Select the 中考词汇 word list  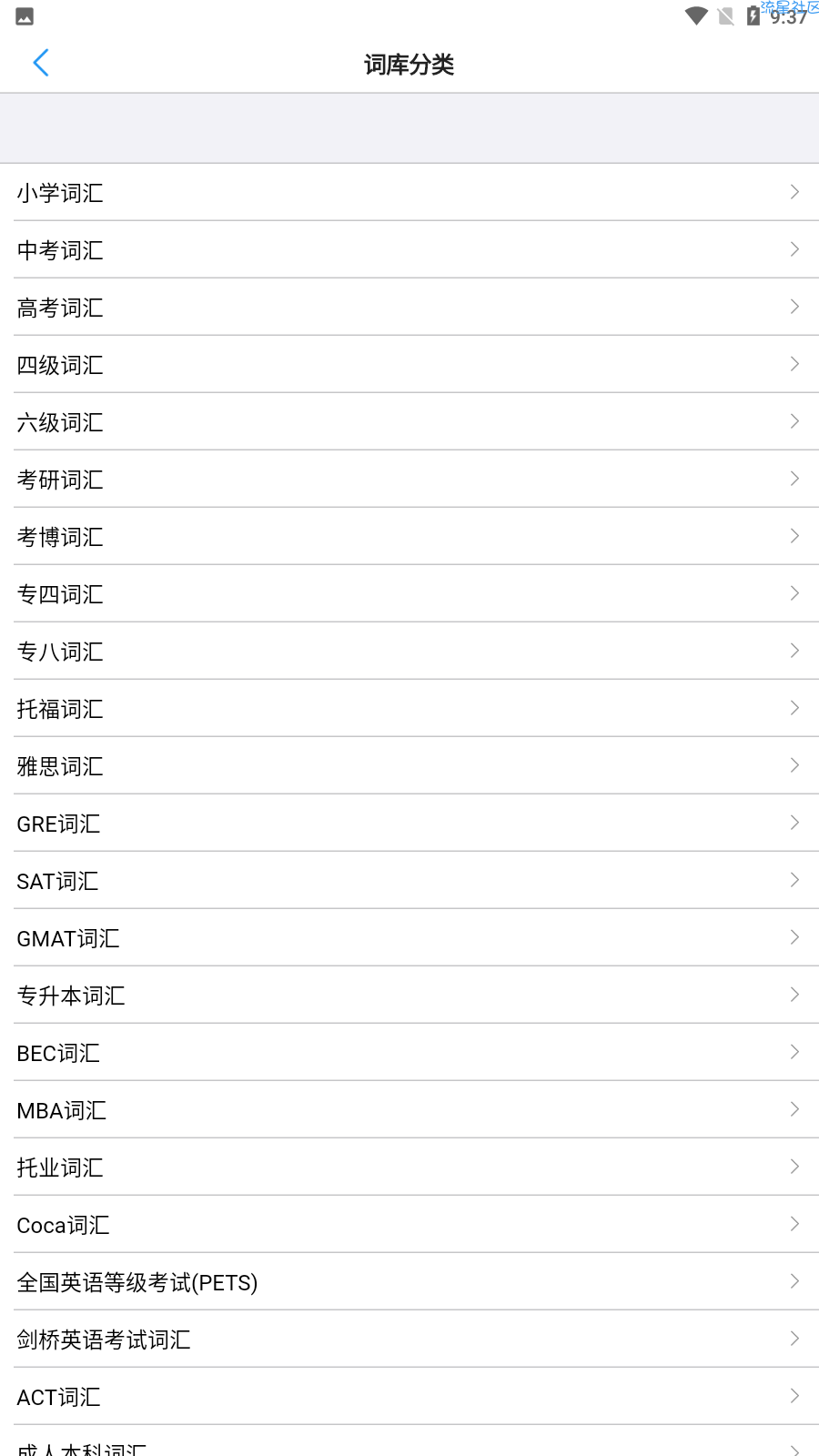coord(409,249)
